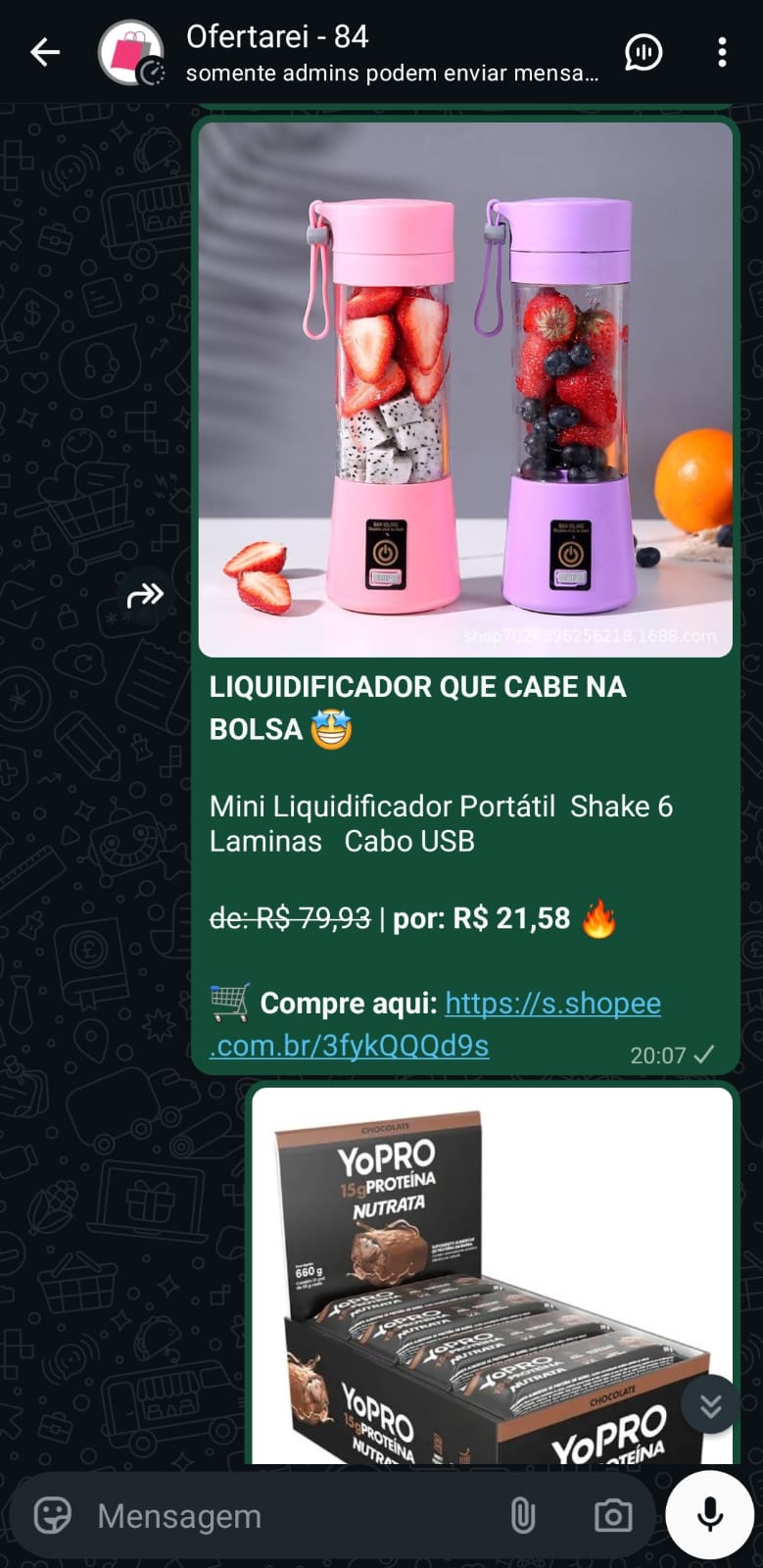Tap the voice message microphone icon
Viewport: 763px width, 1568px height.
[708, 1514]
